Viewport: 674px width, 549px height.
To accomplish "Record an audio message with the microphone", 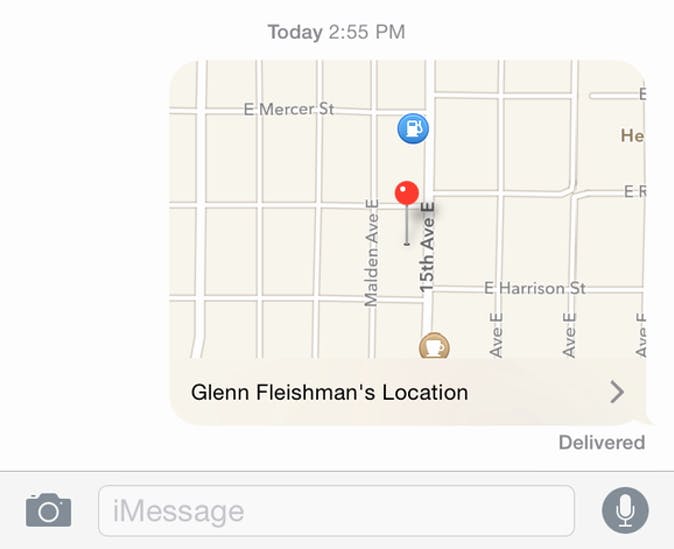I will (x=625, y=511).
